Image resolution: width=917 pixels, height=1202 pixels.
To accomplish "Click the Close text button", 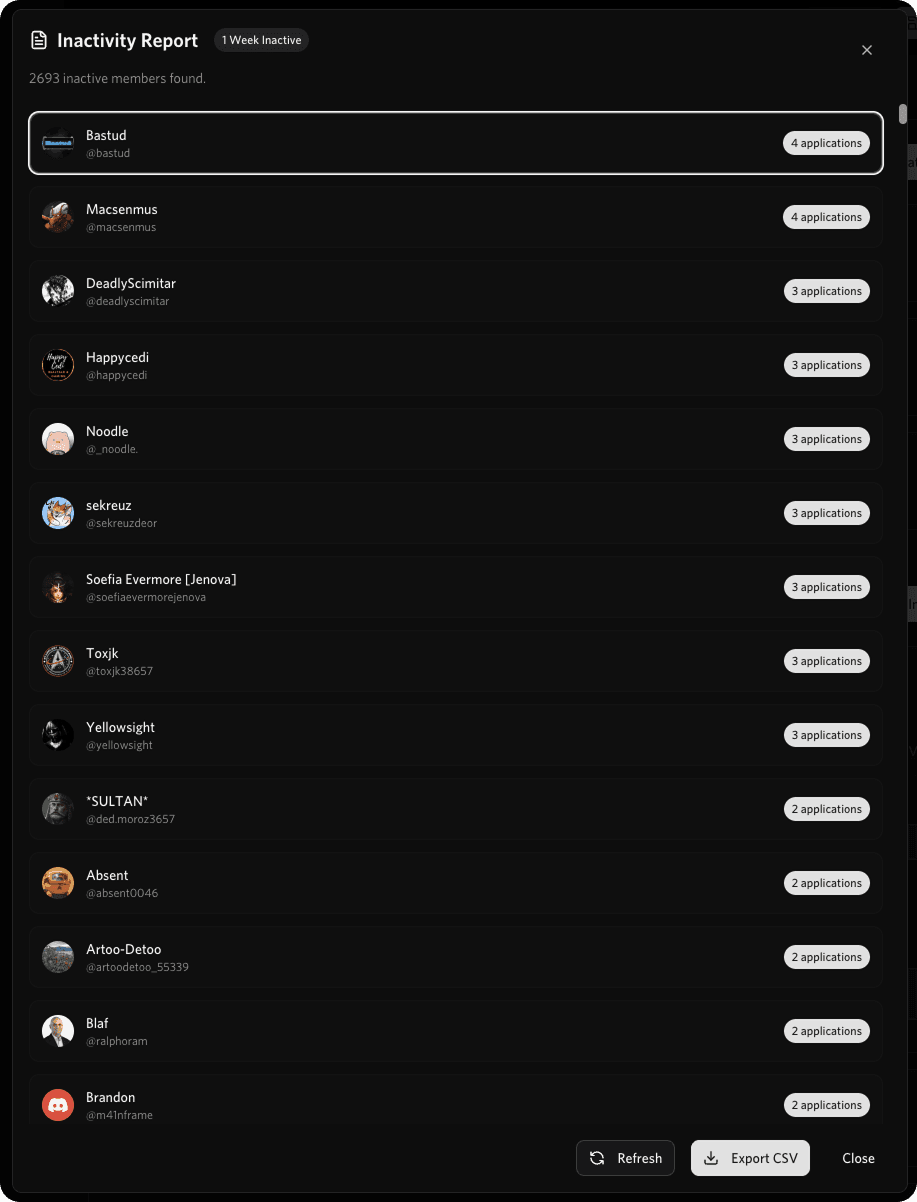I will coord(858,1158).
